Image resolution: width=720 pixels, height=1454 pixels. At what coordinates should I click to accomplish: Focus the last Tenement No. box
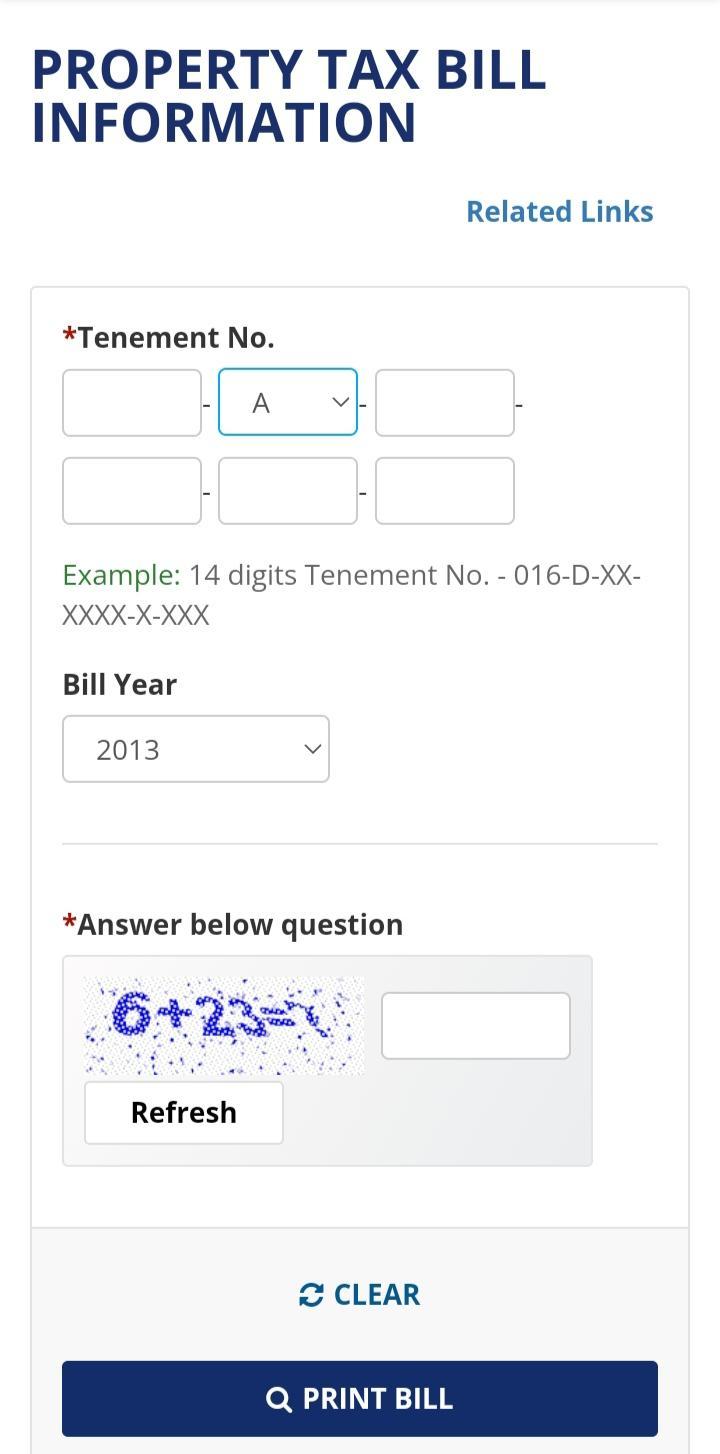[x=445, y=491]
